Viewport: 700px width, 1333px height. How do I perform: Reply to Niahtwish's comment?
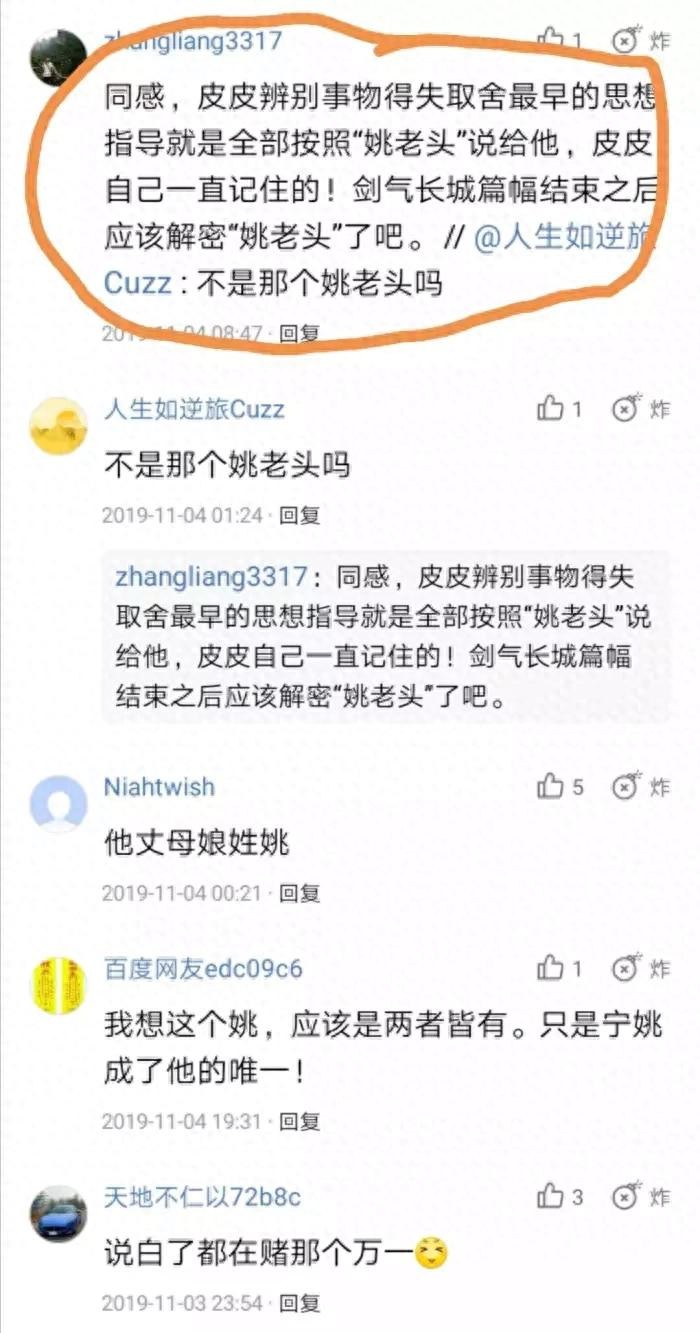pos(299,893)
